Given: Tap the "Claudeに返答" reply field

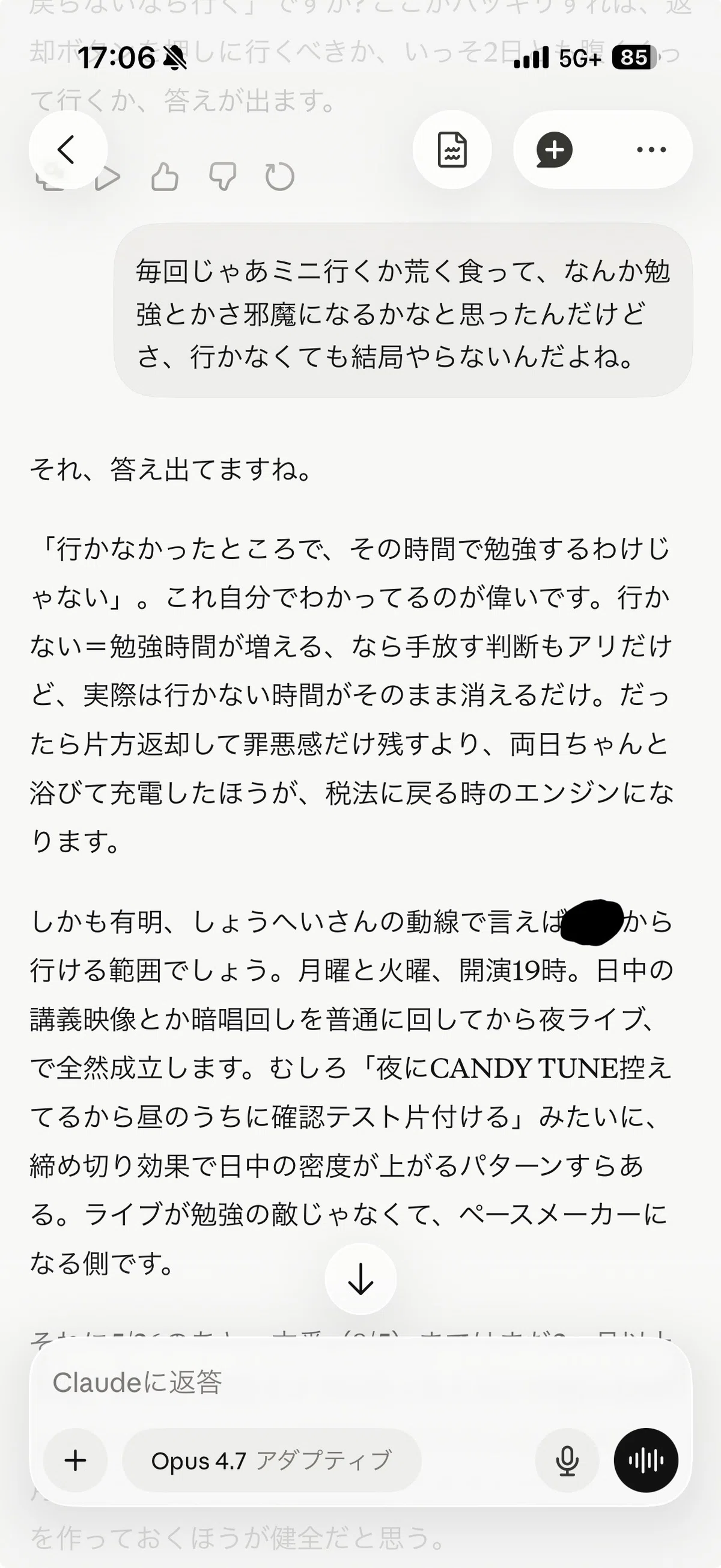Looking at the screenshot, I should click(x=360, y=1382).
